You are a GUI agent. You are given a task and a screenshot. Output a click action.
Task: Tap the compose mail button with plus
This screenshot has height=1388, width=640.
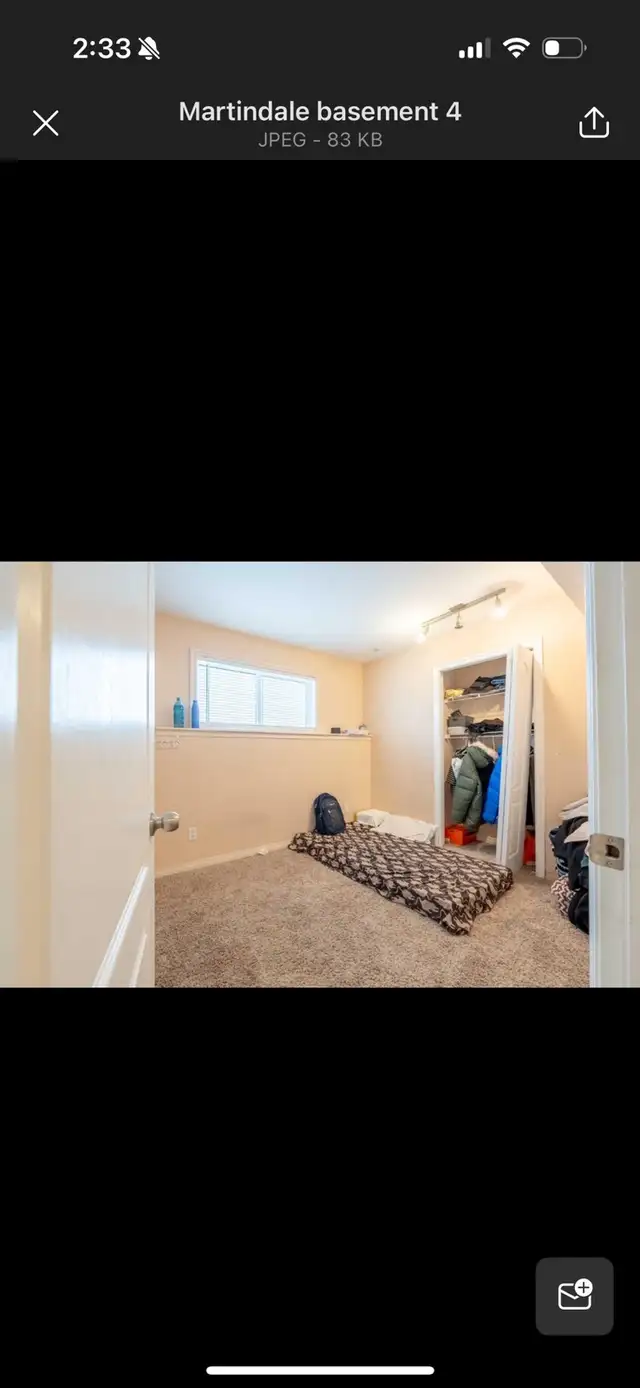[575, 1295]
